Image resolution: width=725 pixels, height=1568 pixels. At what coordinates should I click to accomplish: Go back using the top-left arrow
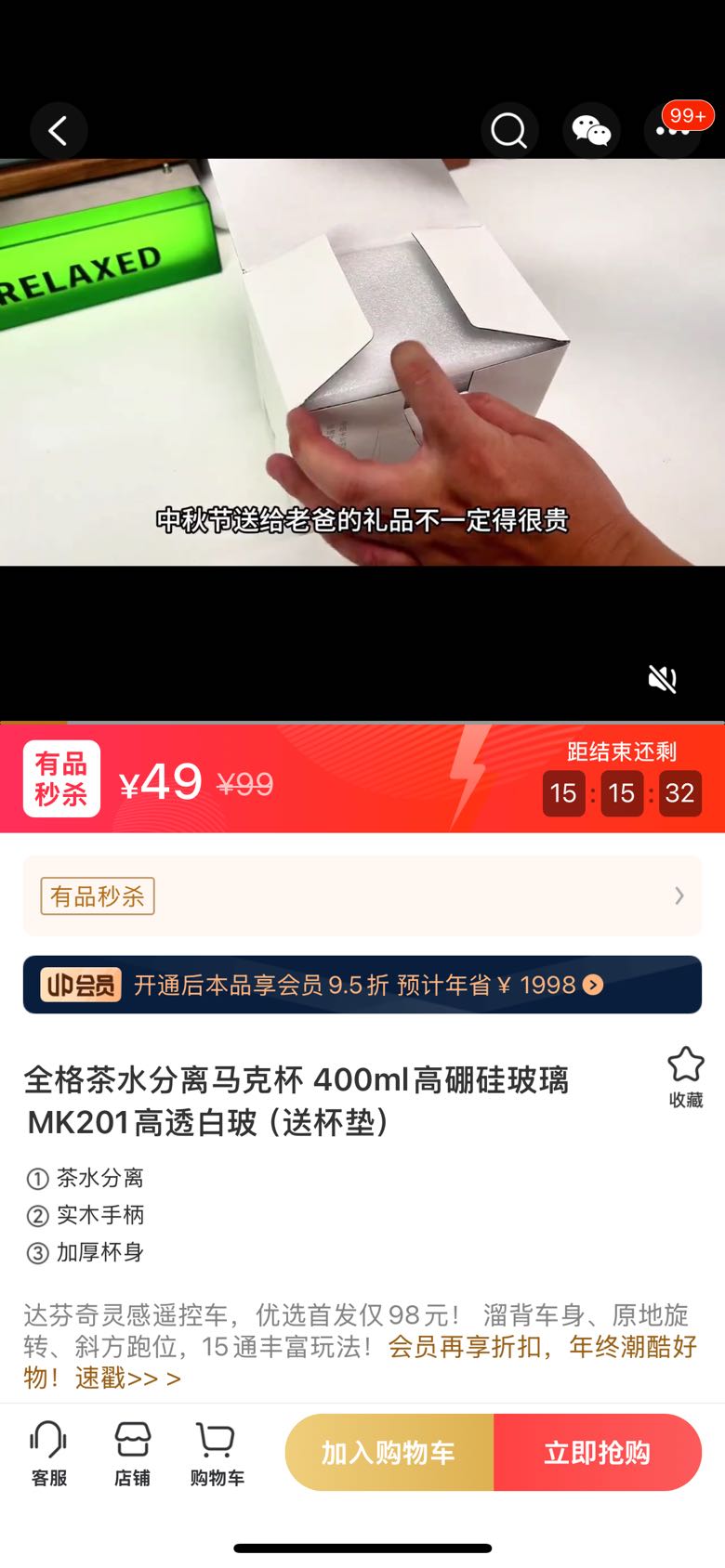tap(59, 131)
